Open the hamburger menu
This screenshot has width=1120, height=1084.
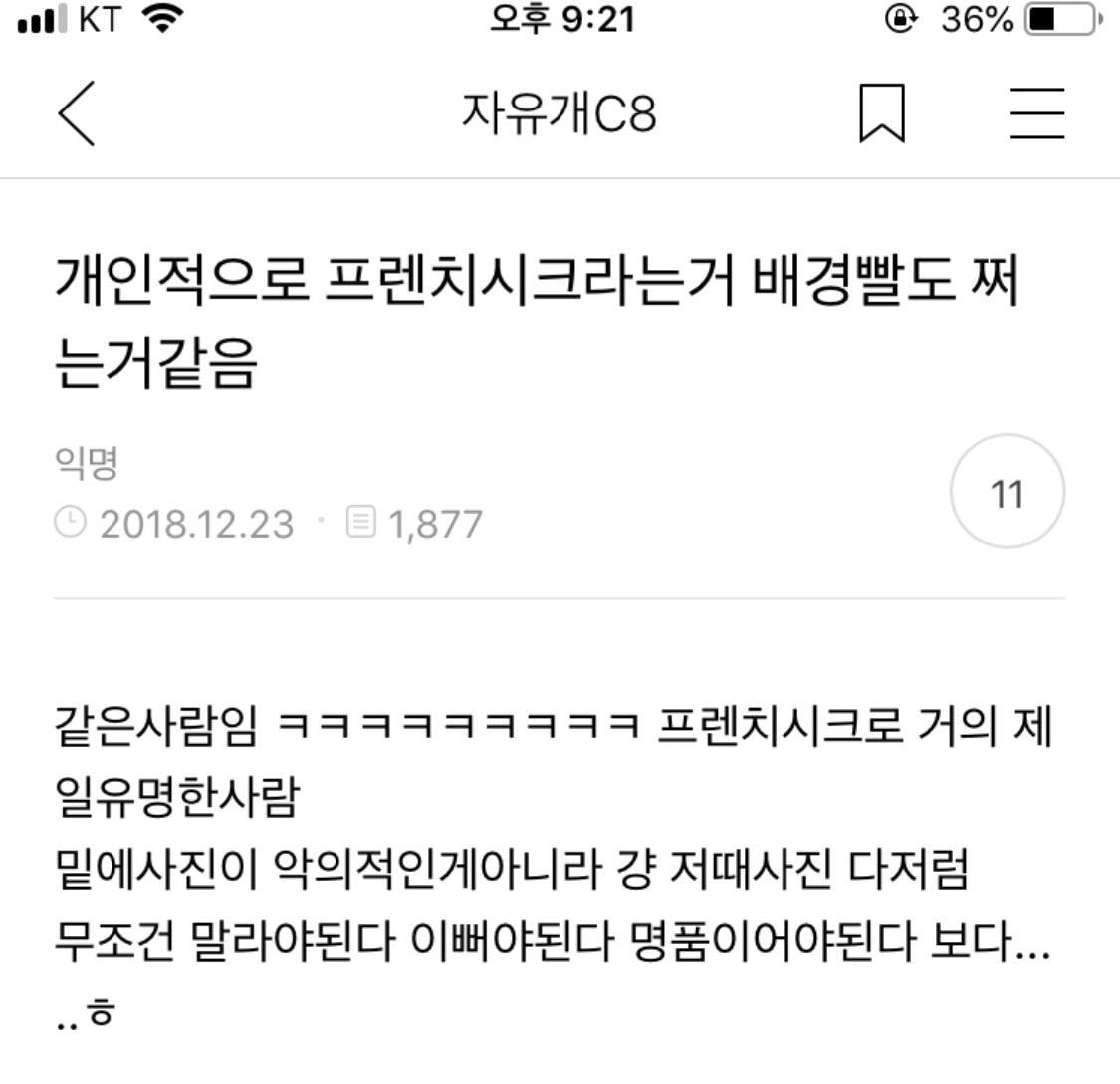coord(1037,112)
